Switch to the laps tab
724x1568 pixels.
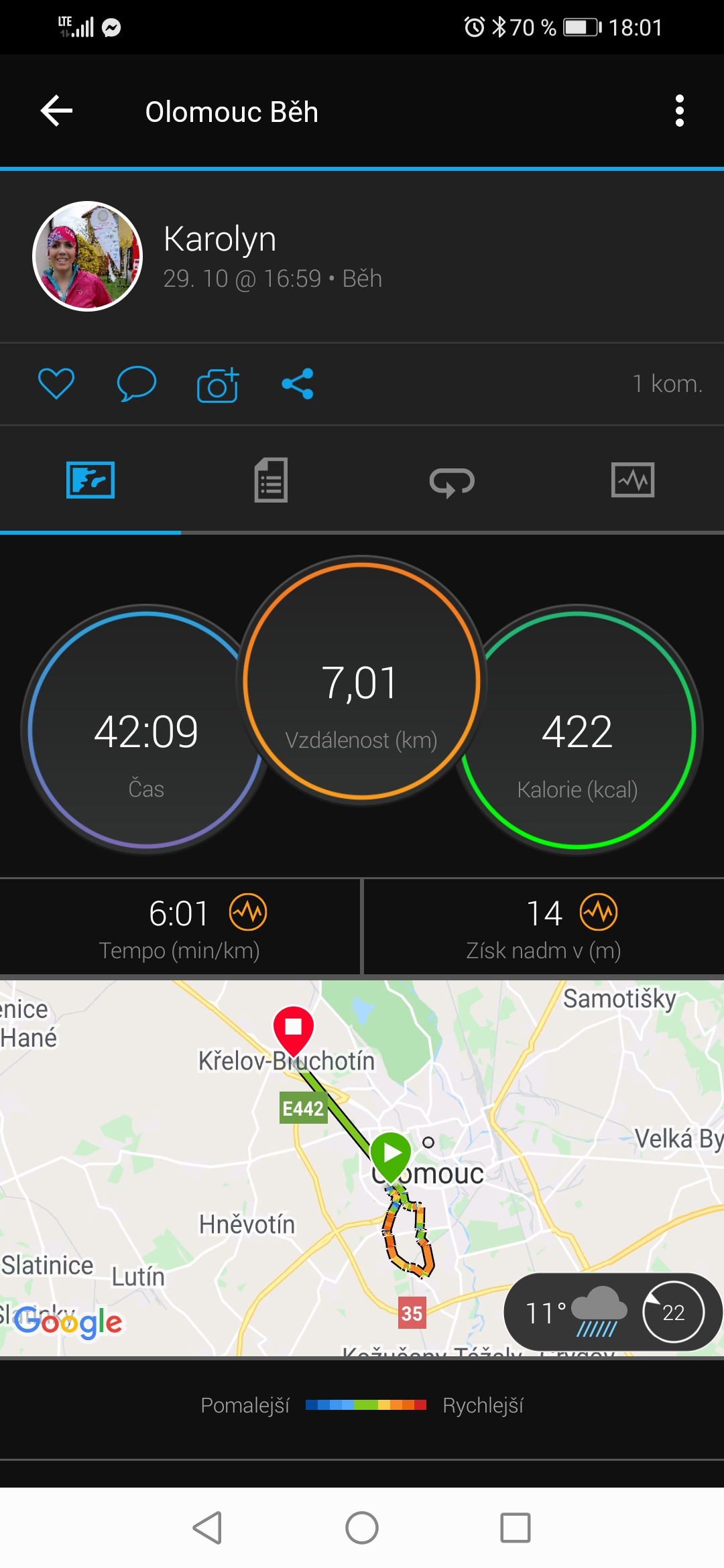click(452, 481)
